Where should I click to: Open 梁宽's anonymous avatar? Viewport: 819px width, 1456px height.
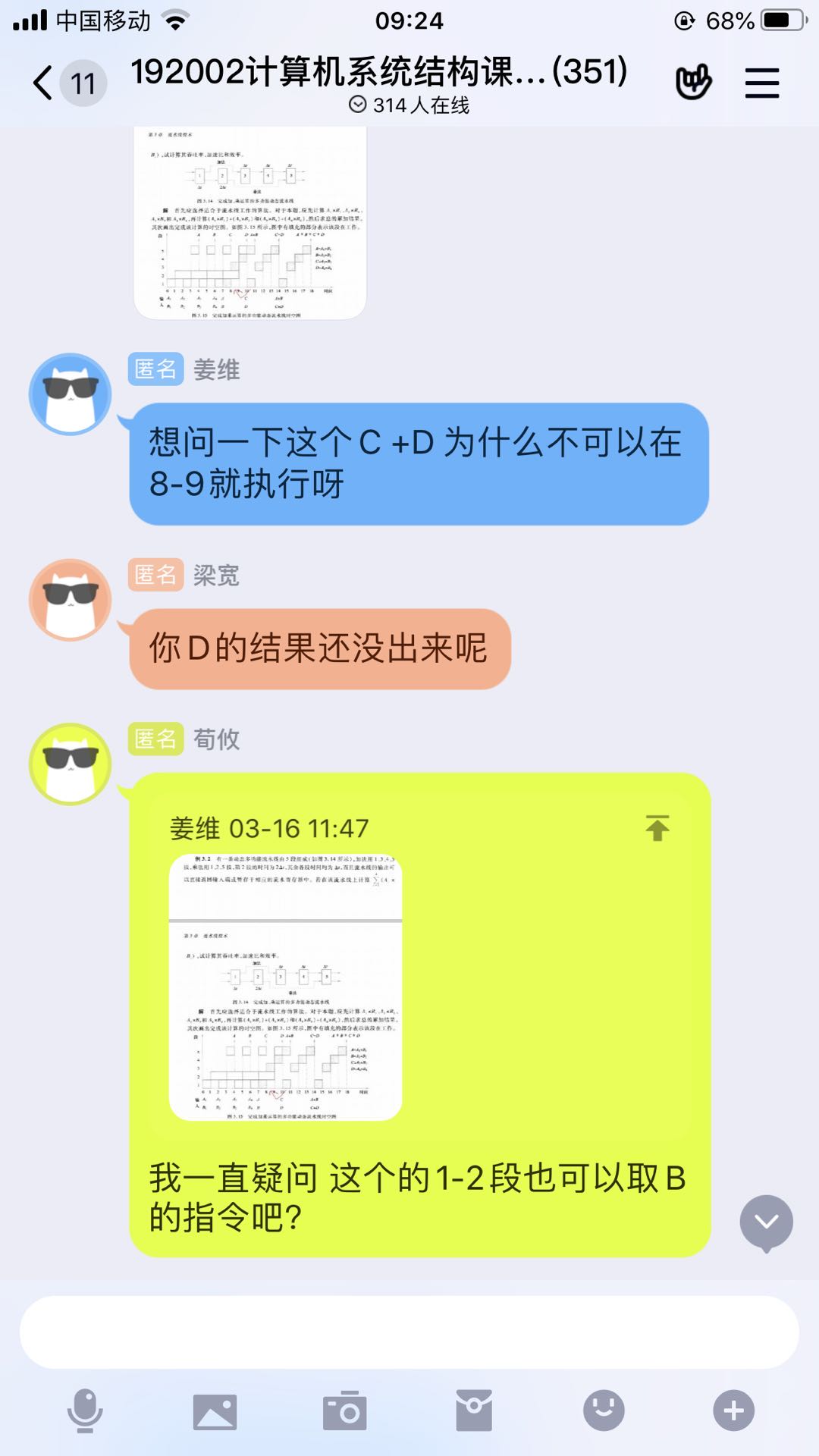click(x=71, y=600)
